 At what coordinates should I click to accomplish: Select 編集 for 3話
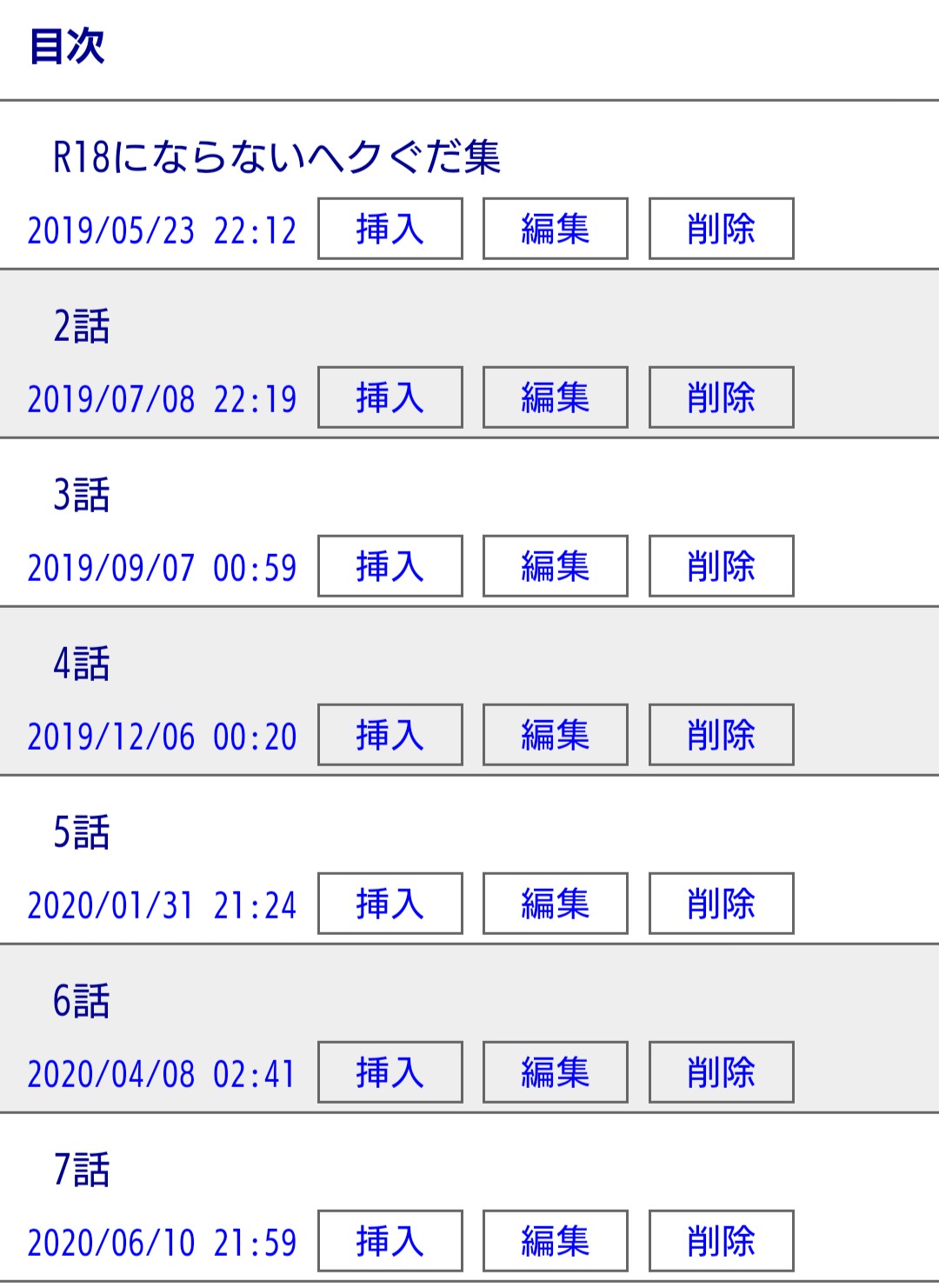click(555, 566)
